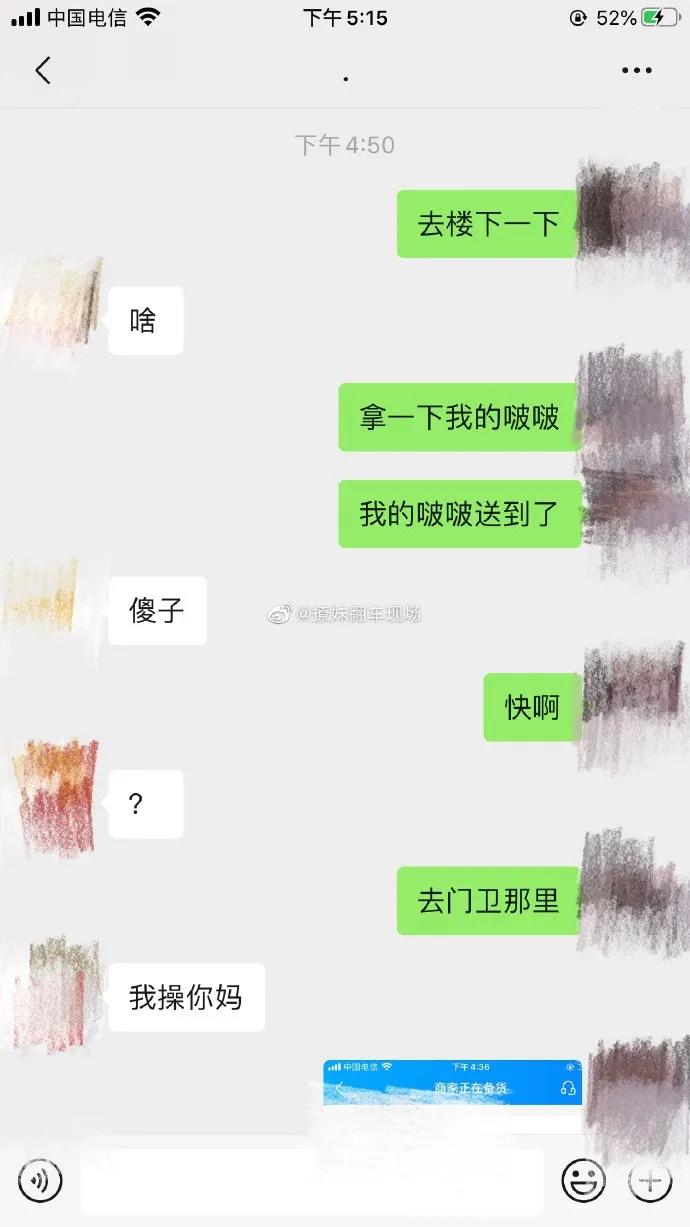
Task: Tap the message text field
Action: tap(311, 1182)
